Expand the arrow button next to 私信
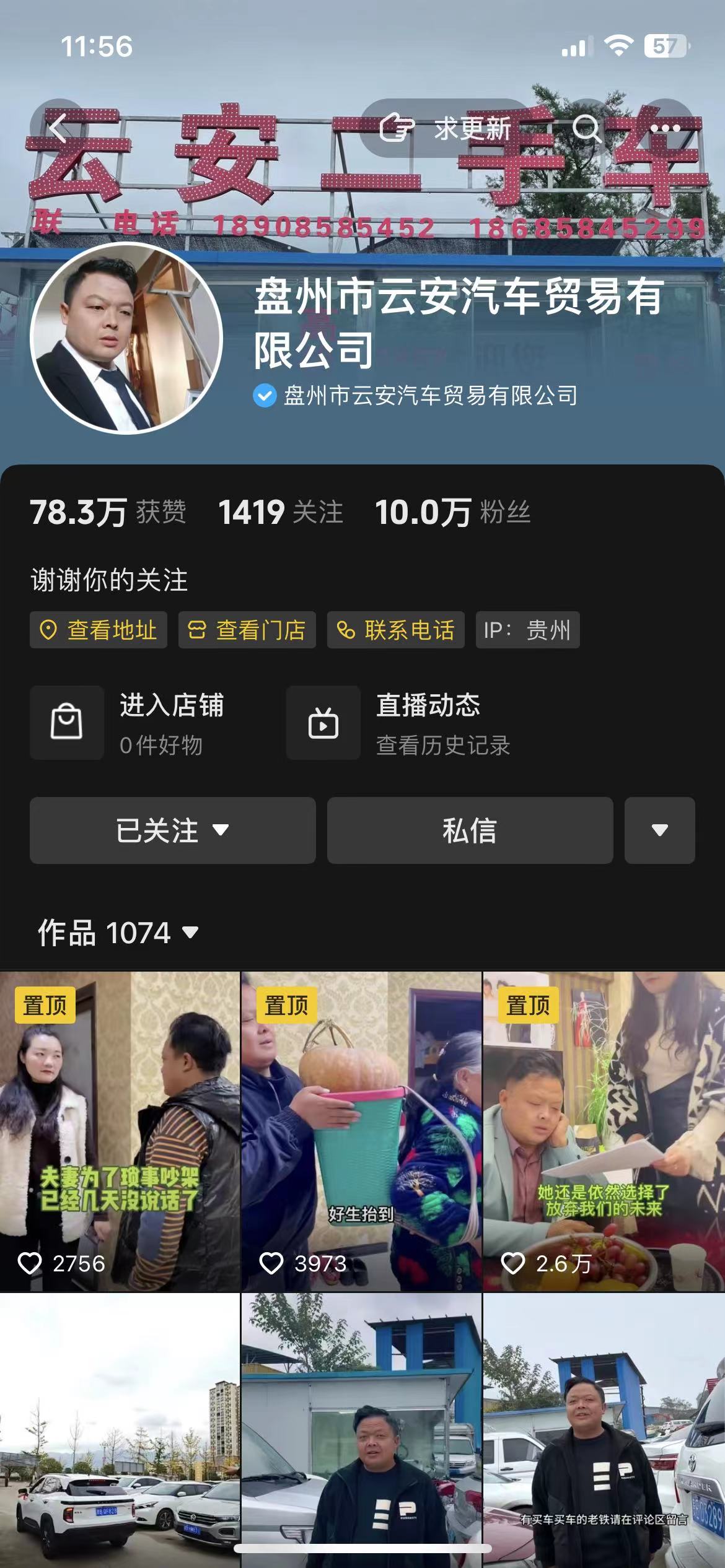Screen dimensions: 725x1568 [659, 830]
